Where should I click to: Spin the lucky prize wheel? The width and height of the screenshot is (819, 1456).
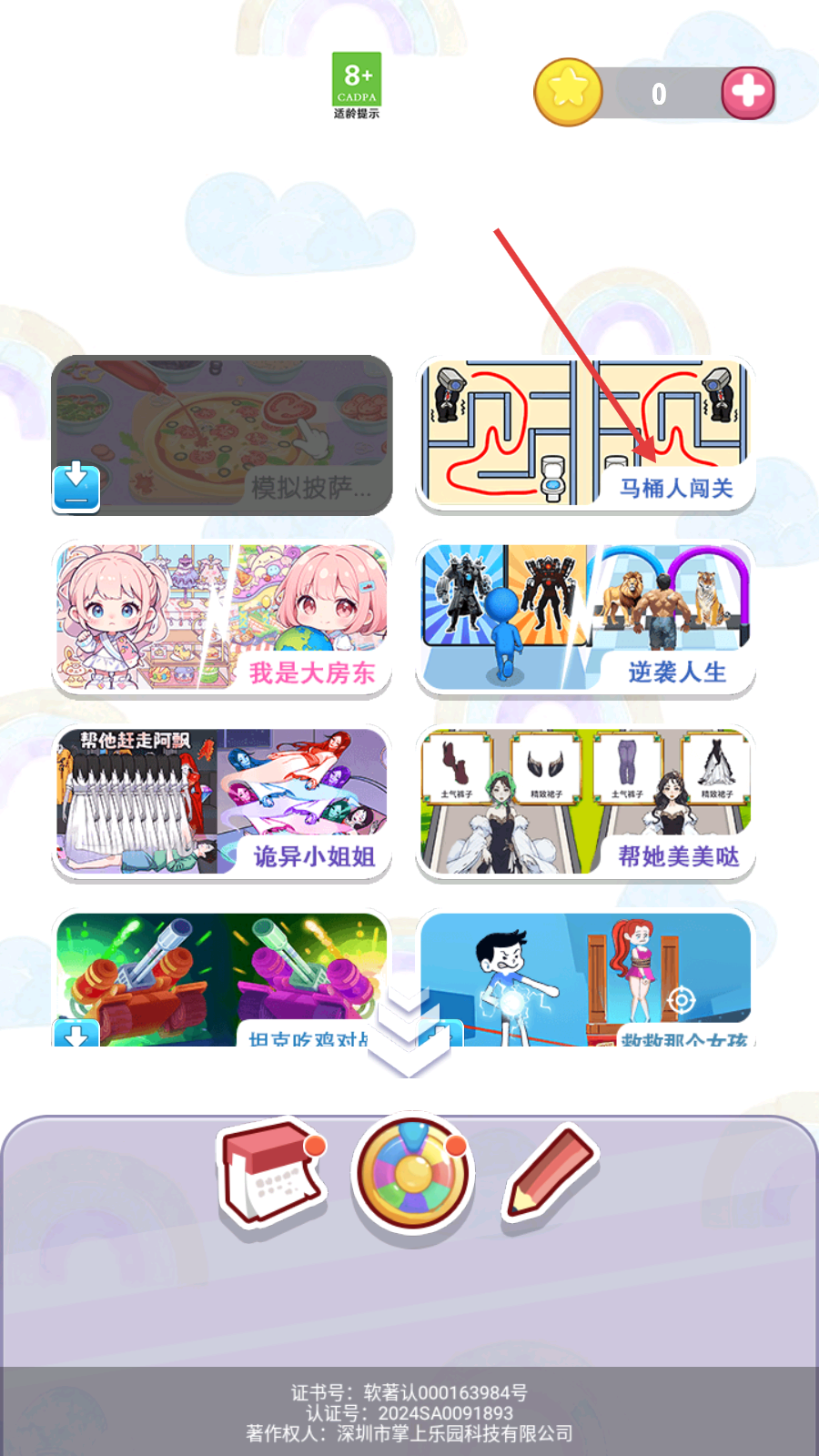413,1175
